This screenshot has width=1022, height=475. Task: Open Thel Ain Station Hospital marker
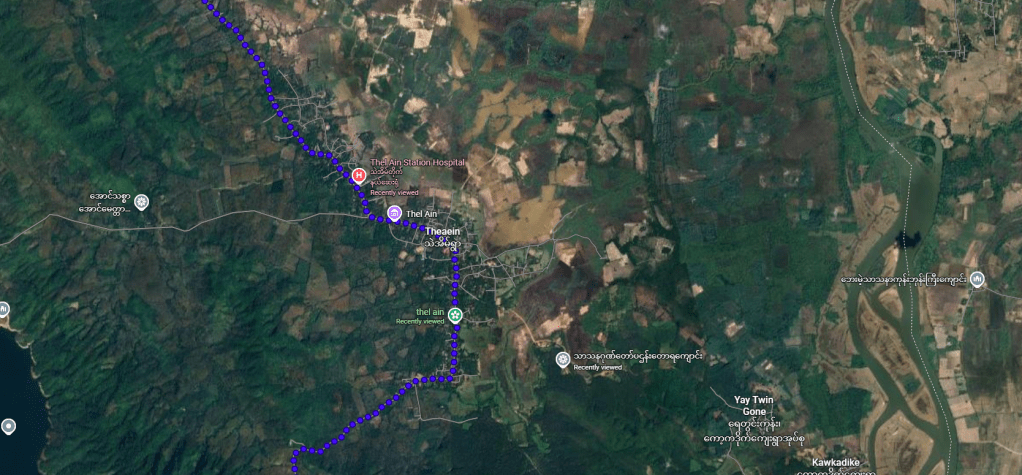pos(359,175)
